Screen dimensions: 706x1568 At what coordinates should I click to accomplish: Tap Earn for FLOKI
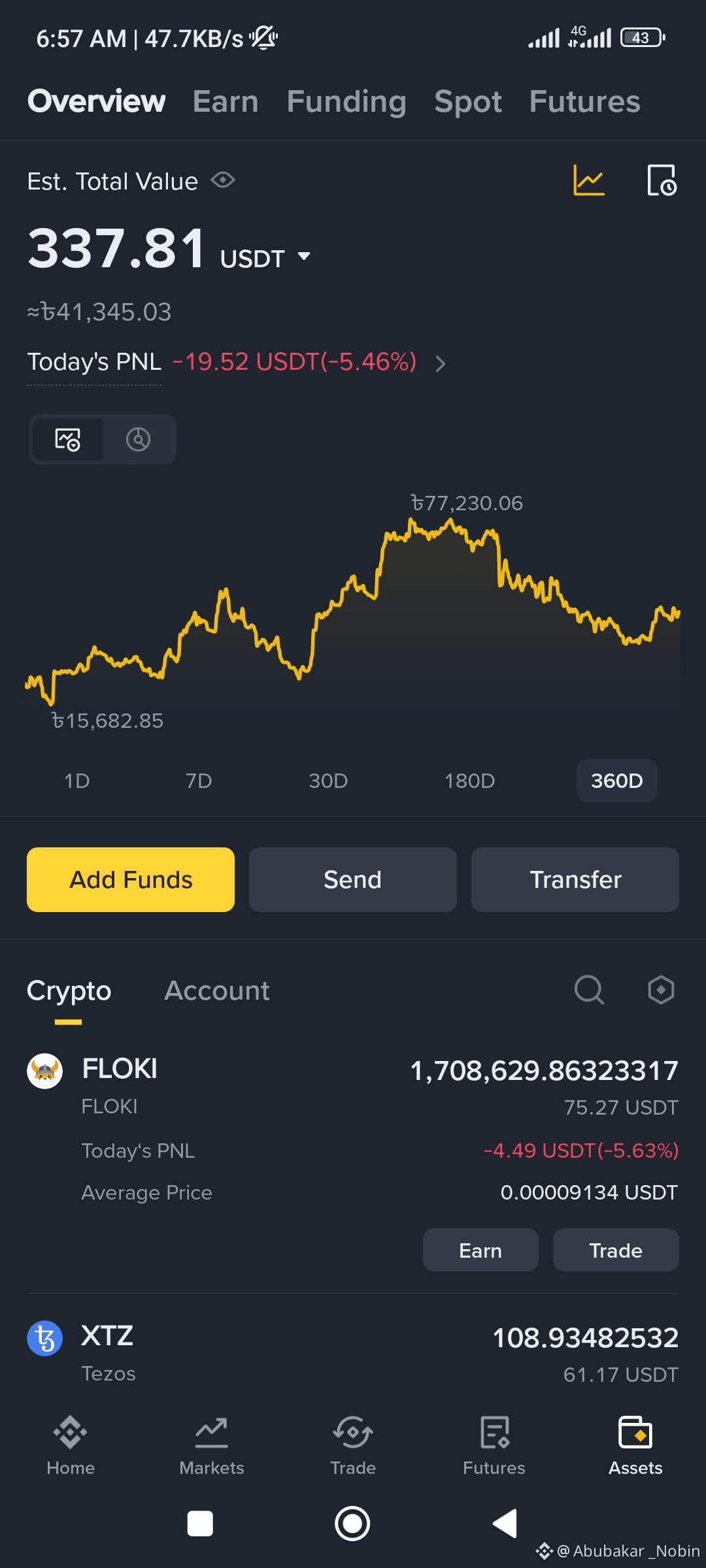pos(480,1250)
